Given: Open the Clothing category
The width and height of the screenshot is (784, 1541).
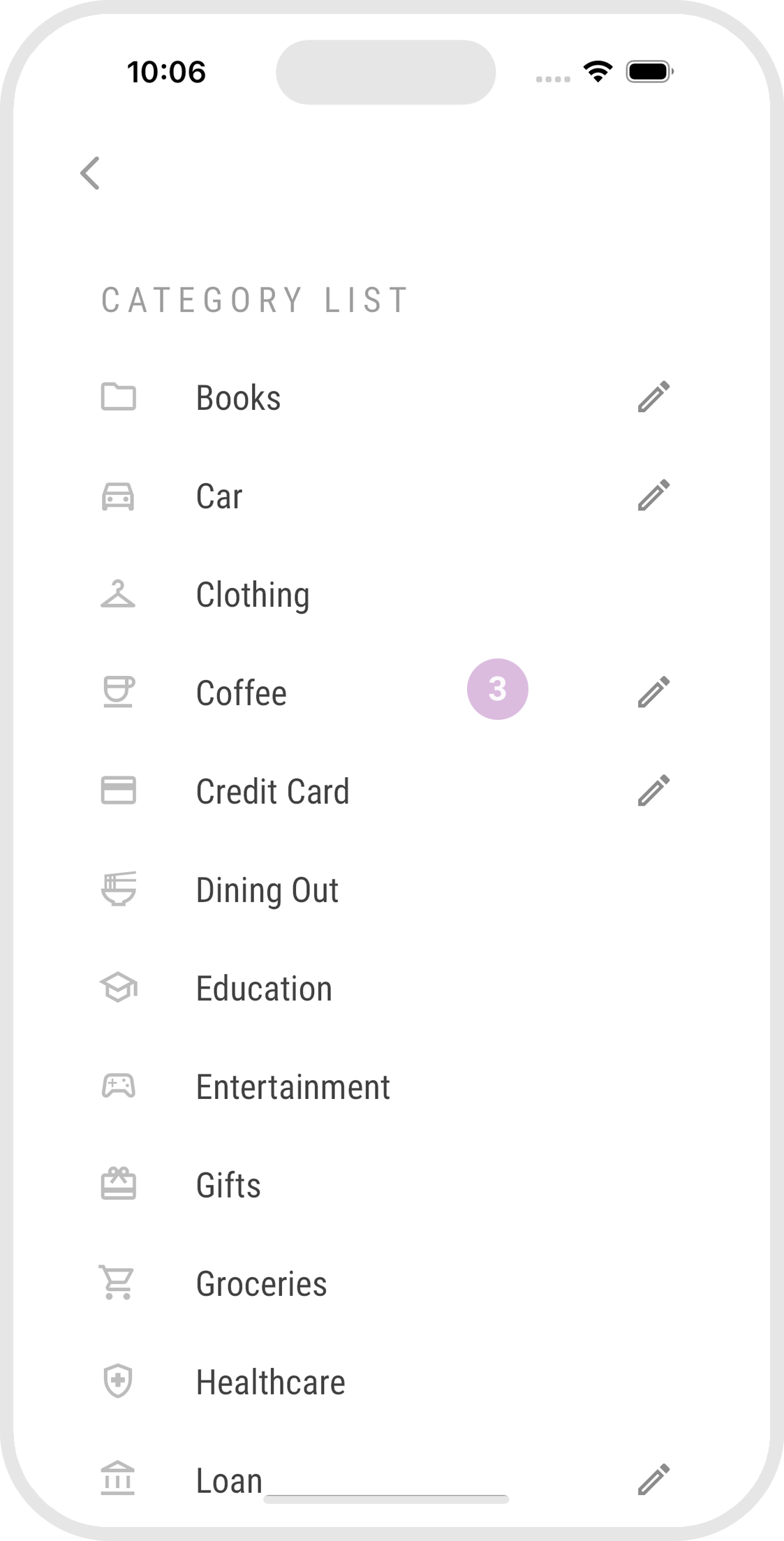Looking at the screenshot, I should [x=253, y=595].
